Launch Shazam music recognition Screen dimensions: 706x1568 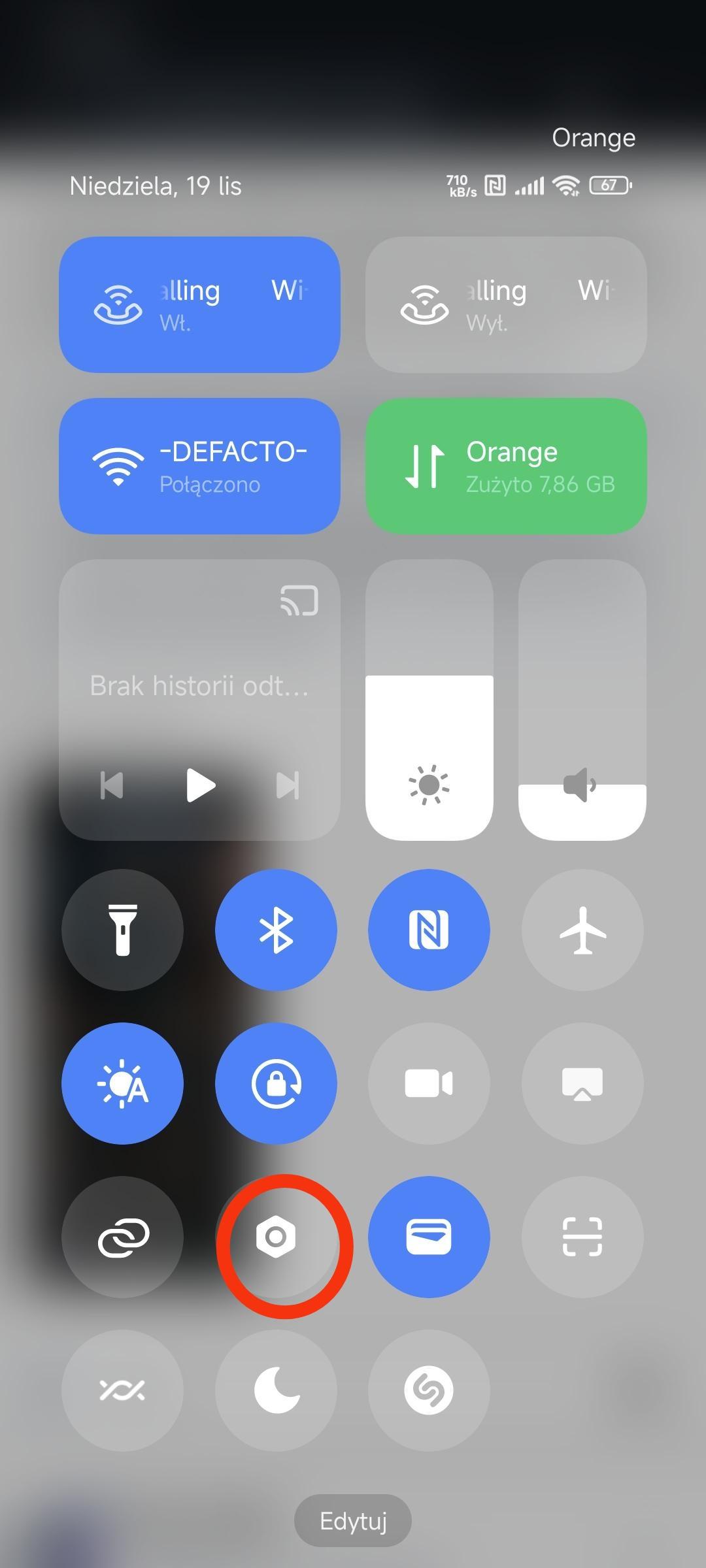click(x=429, y=1390)
